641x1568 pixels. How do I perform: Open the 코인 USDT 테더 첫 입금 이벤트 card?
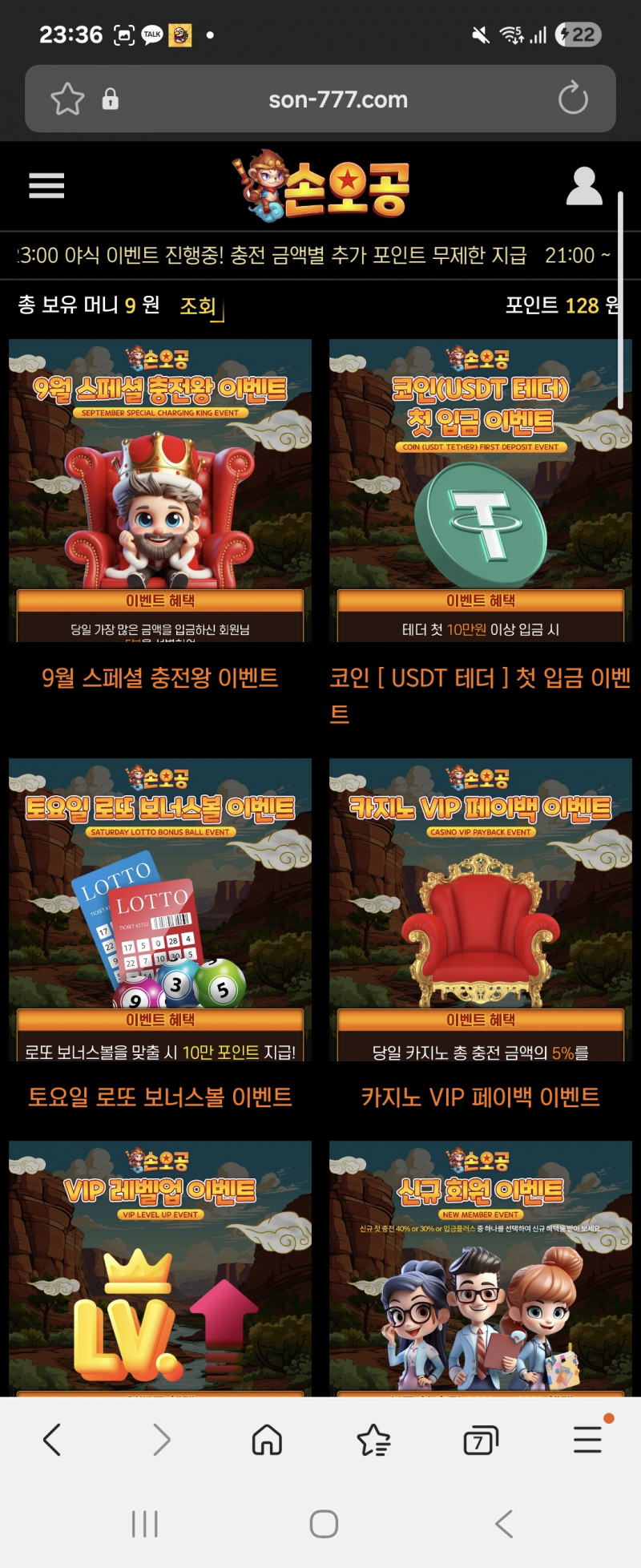480,491
